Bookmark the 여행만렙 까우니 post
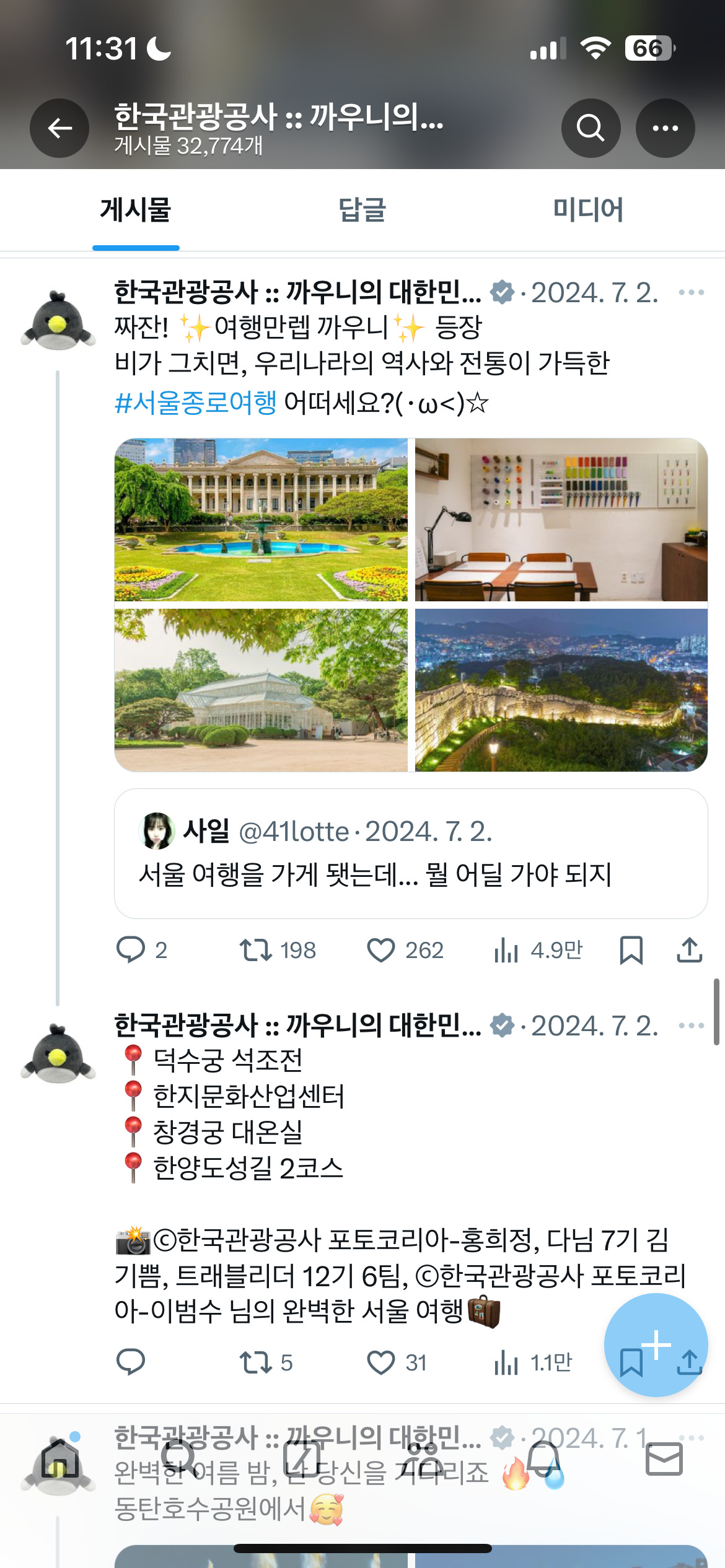 point(631,949)
